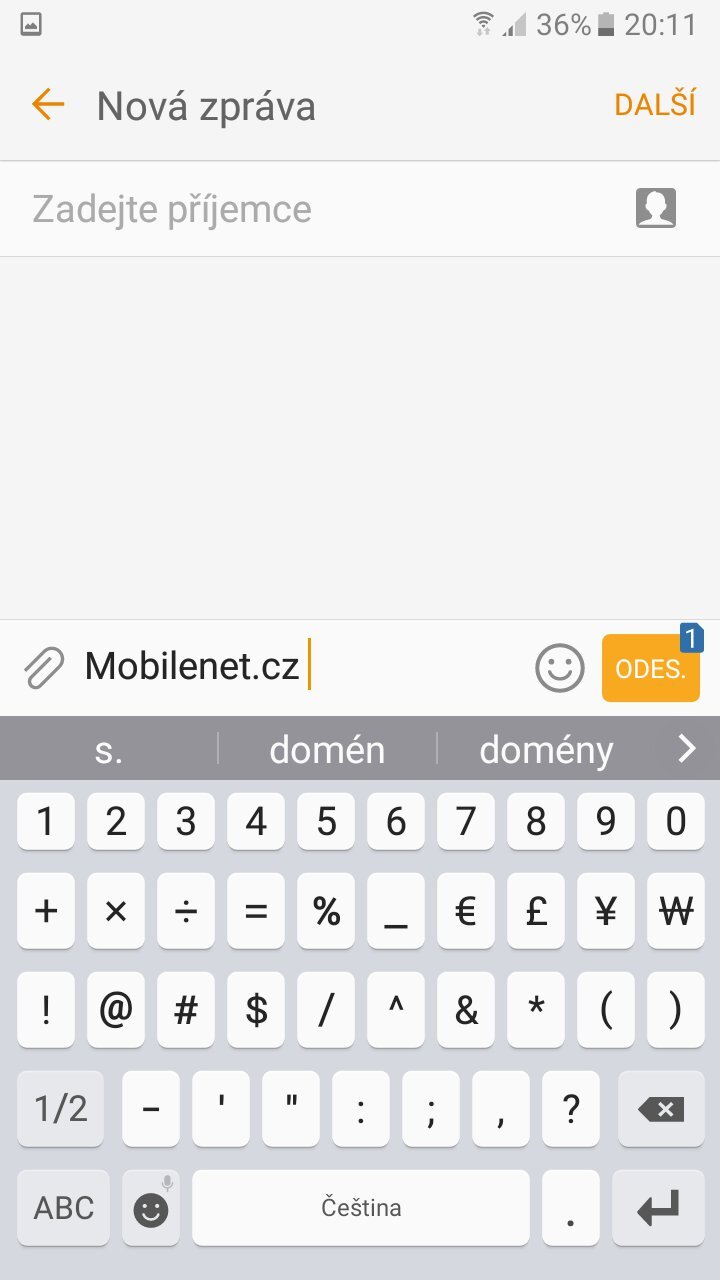Hit the backspace key

(x=661, y=1108)
